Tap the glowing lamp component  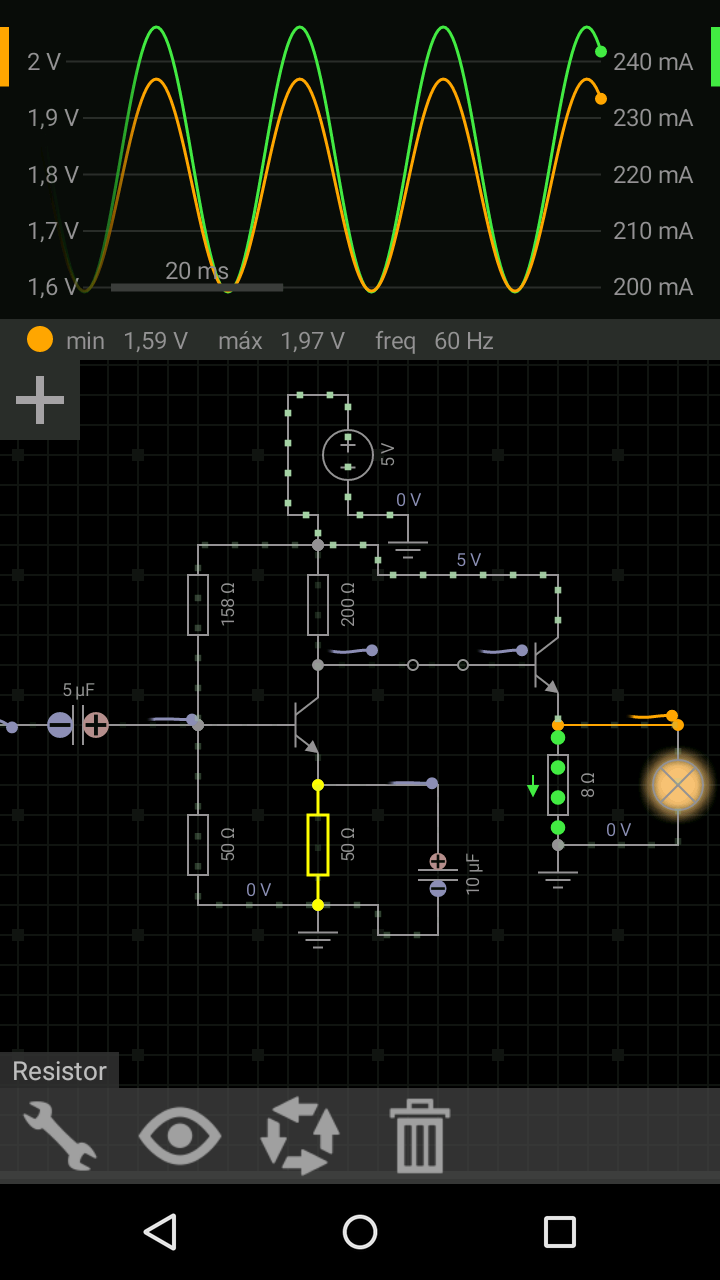click(x=678, y=785)
